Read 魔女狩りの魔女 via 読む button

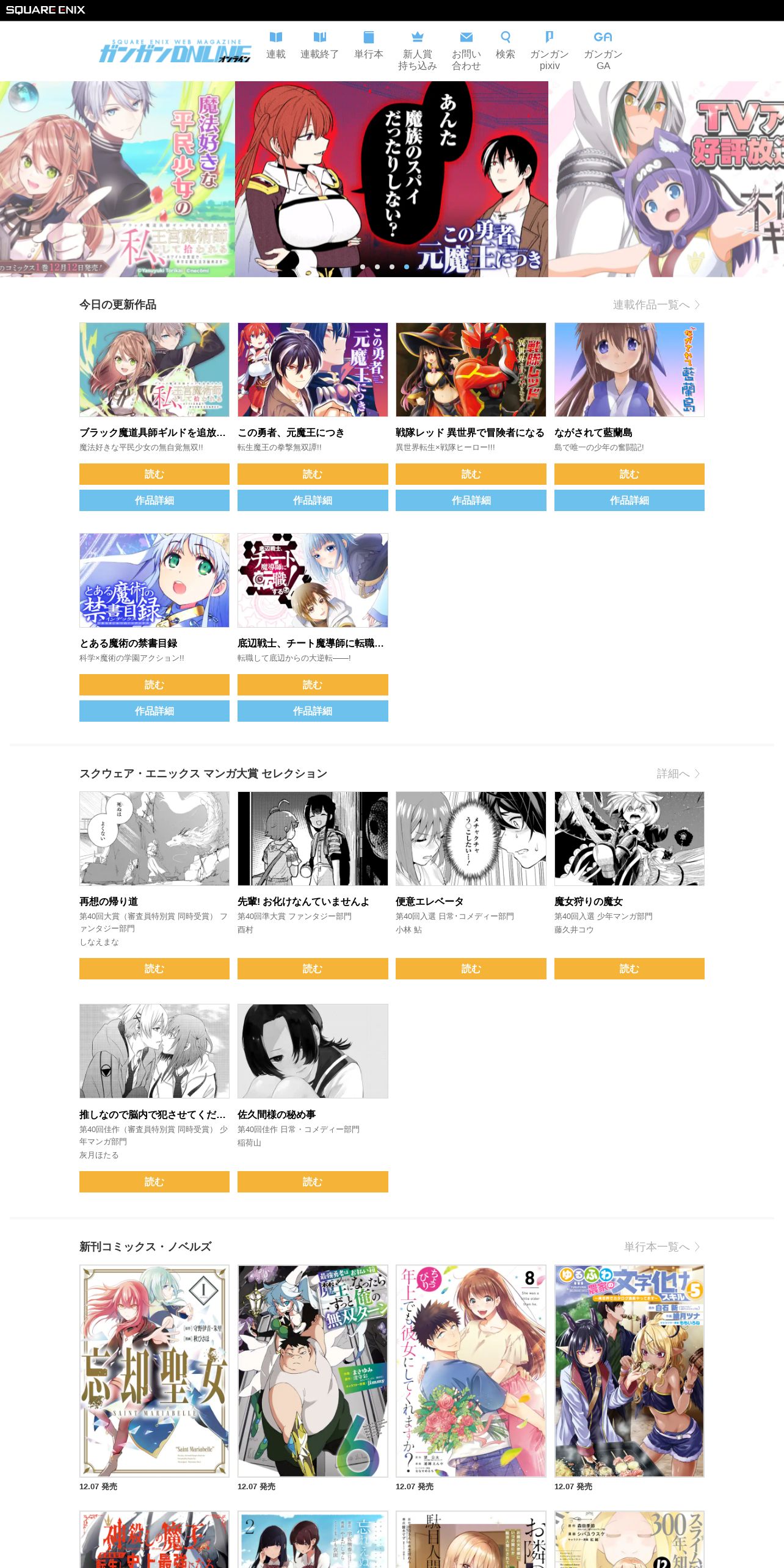[x=629, y=968]
